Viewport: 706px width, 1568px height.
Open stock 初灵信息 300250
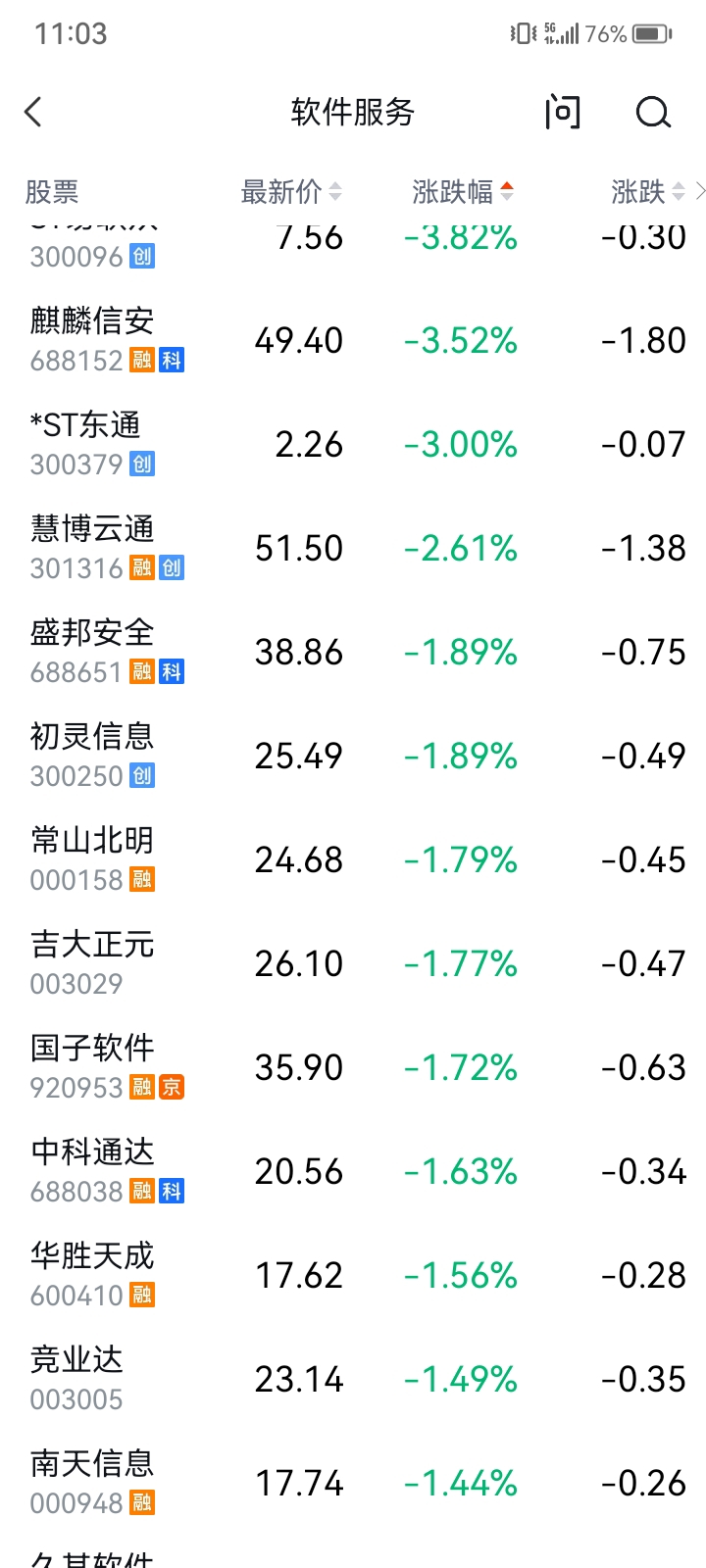pos(353,756)
